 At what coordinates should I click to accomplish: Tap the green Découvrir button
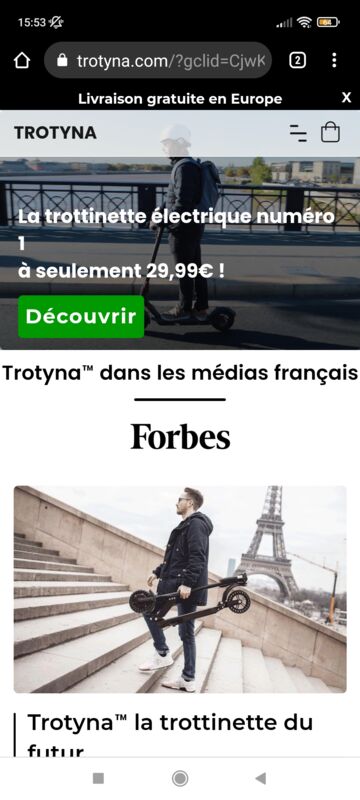pos(81,317)
